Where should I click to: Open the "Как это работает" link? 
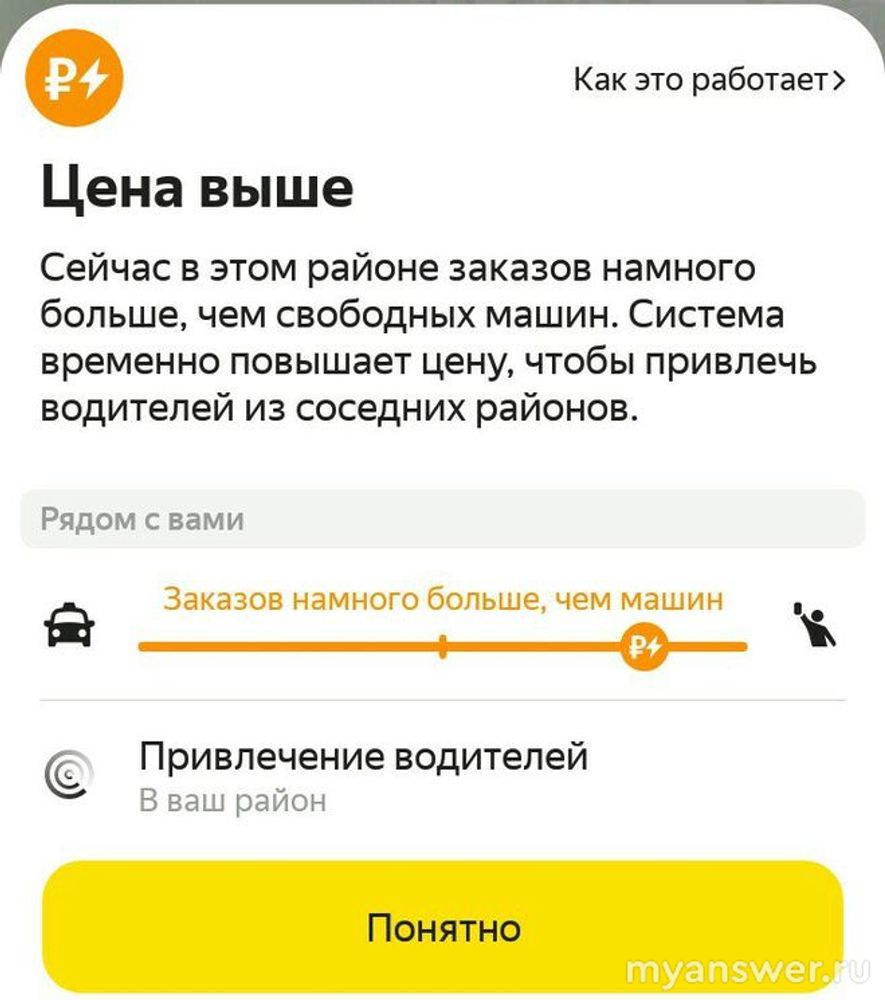[x=709, y=80]
